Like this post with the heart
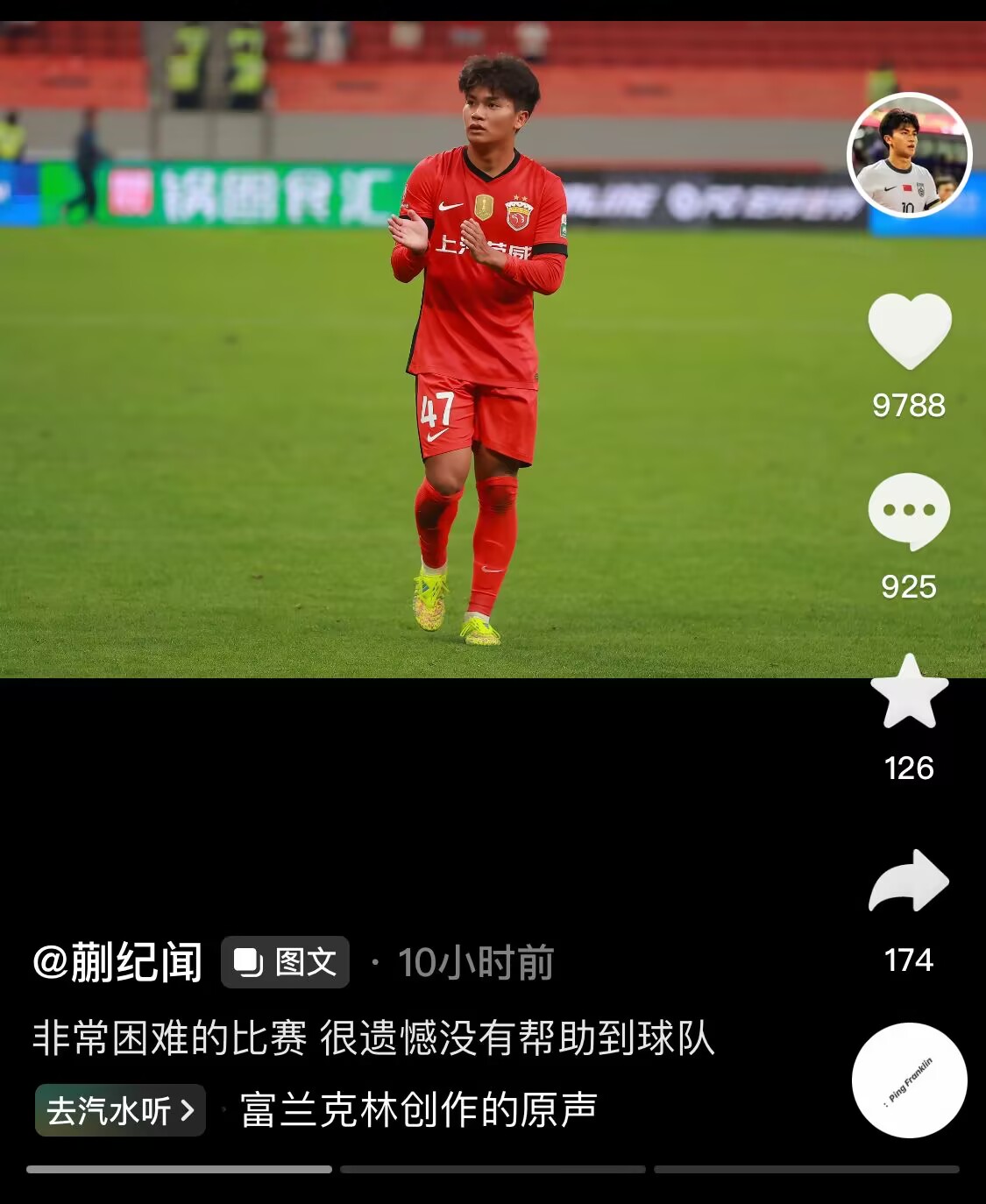The width and height of the screenshot is (986, 1204). (x=909, y=331)
